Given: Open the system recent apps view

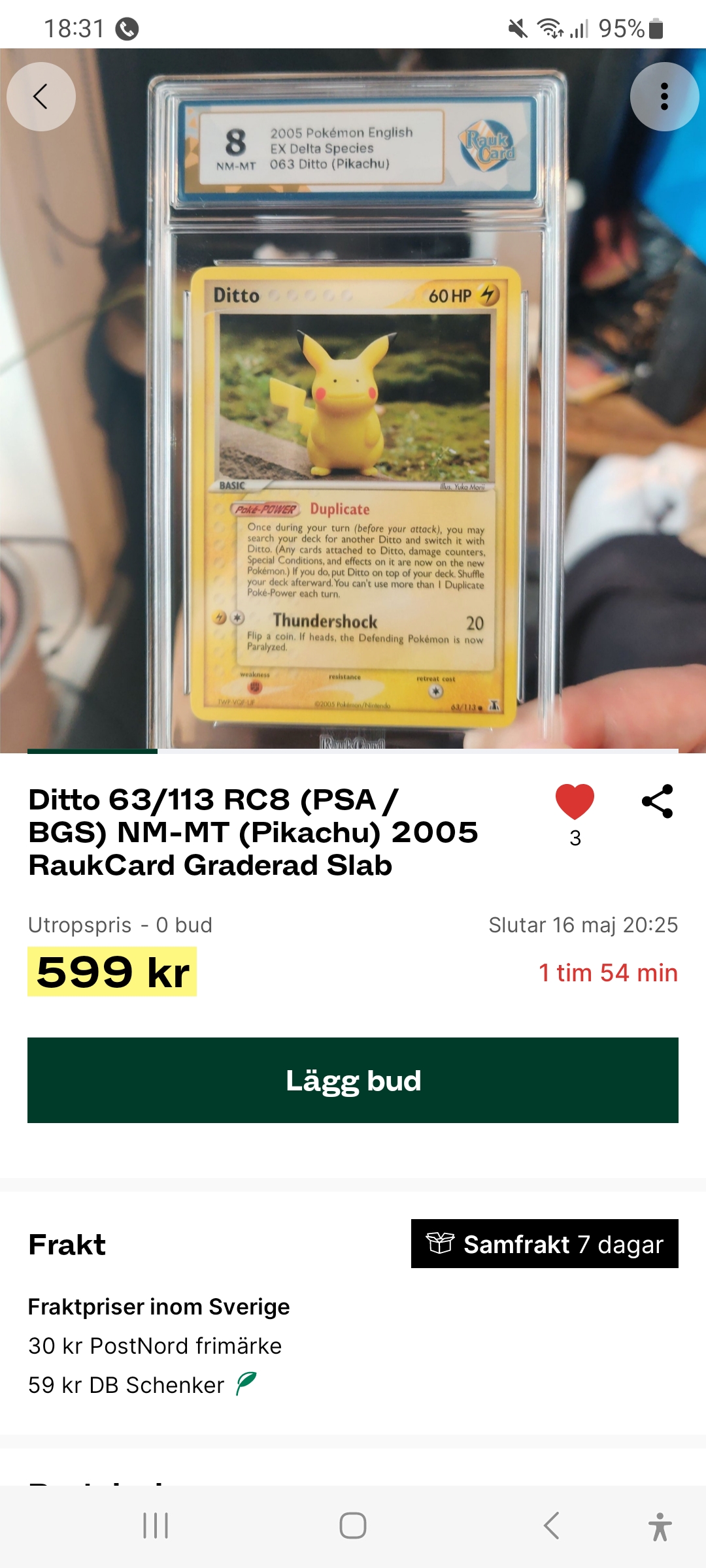Looking at the screenshot, I should [x=156, y=1526].
